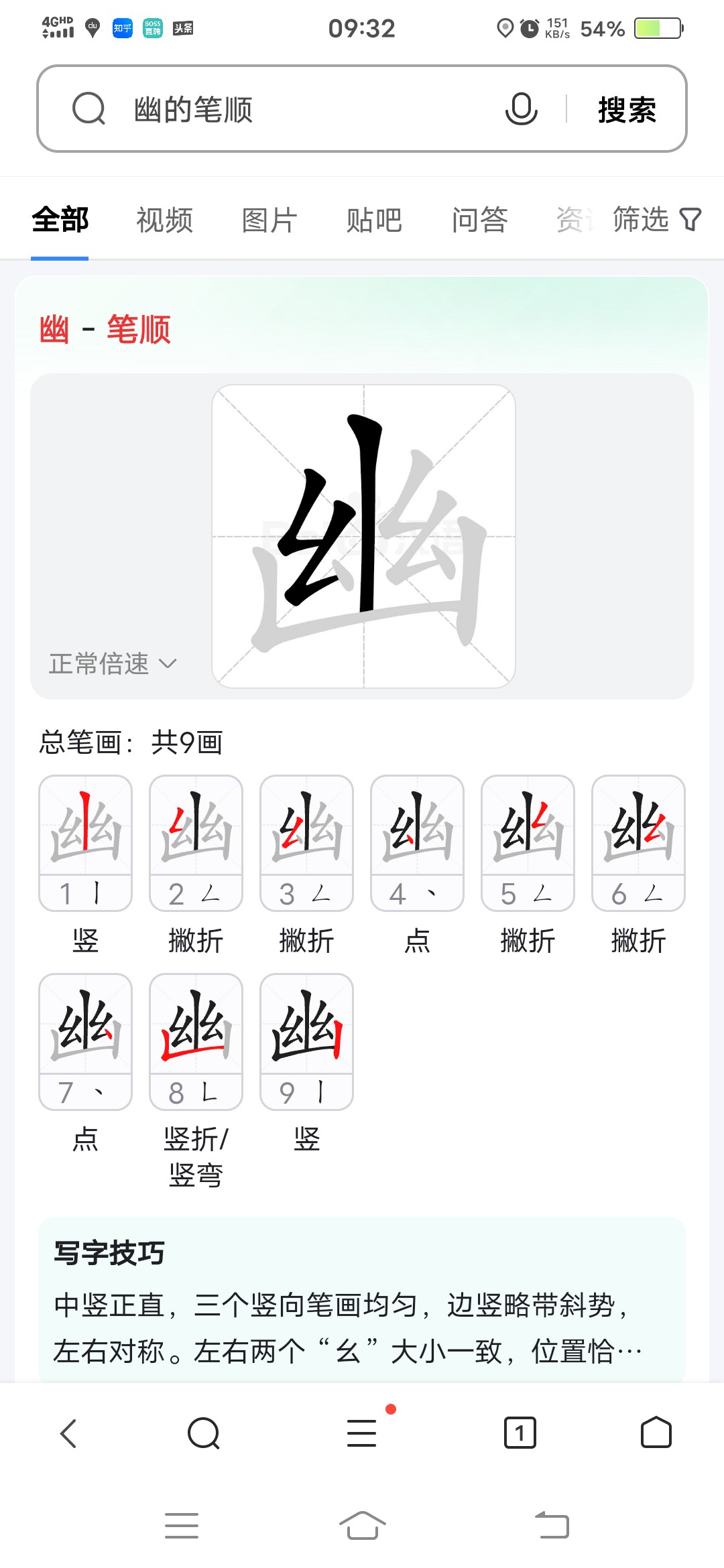Open the browser menu icon with red dot
The width and height of the screenshot is (724, 1568).
pos(362,1433)
